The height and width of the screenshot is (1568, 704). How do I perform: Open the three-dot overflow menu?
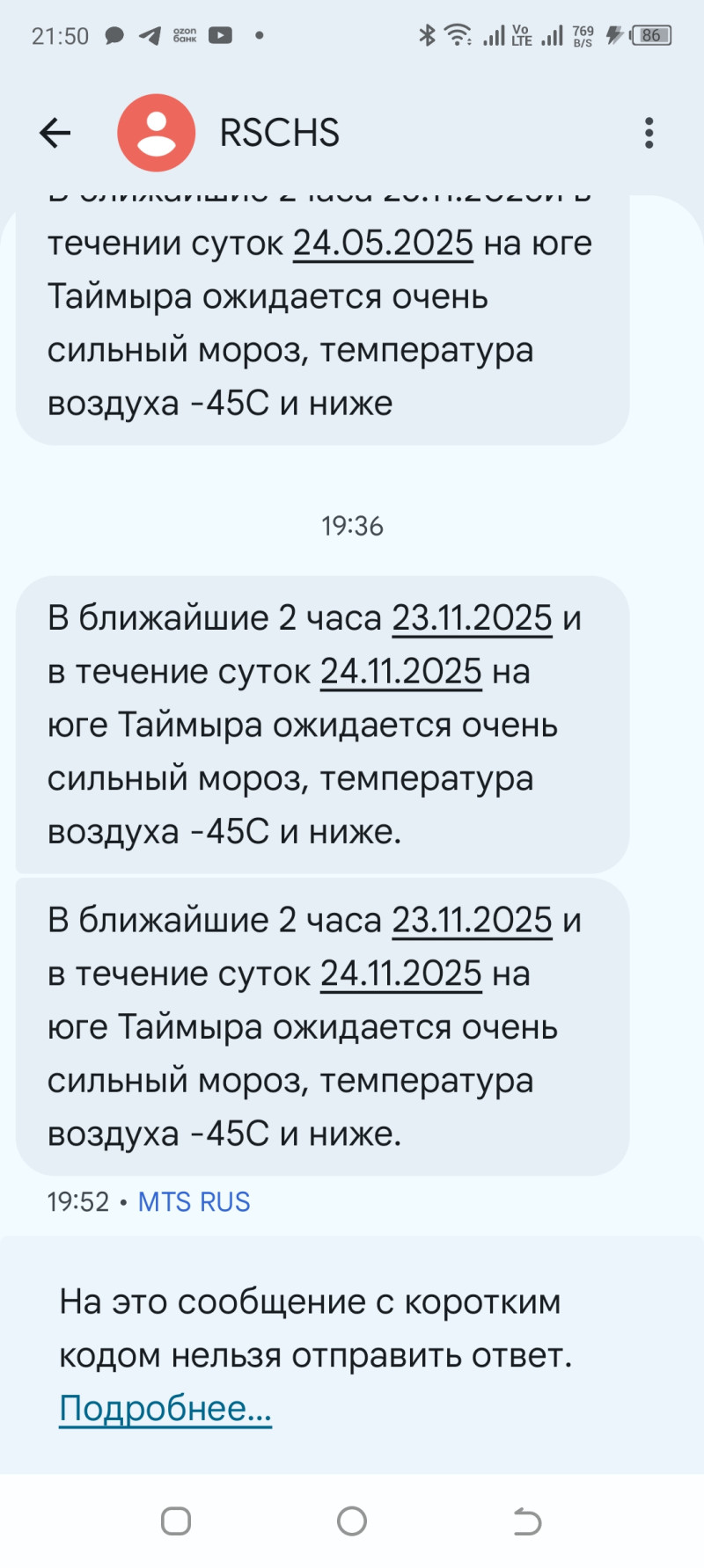[649, 133]
